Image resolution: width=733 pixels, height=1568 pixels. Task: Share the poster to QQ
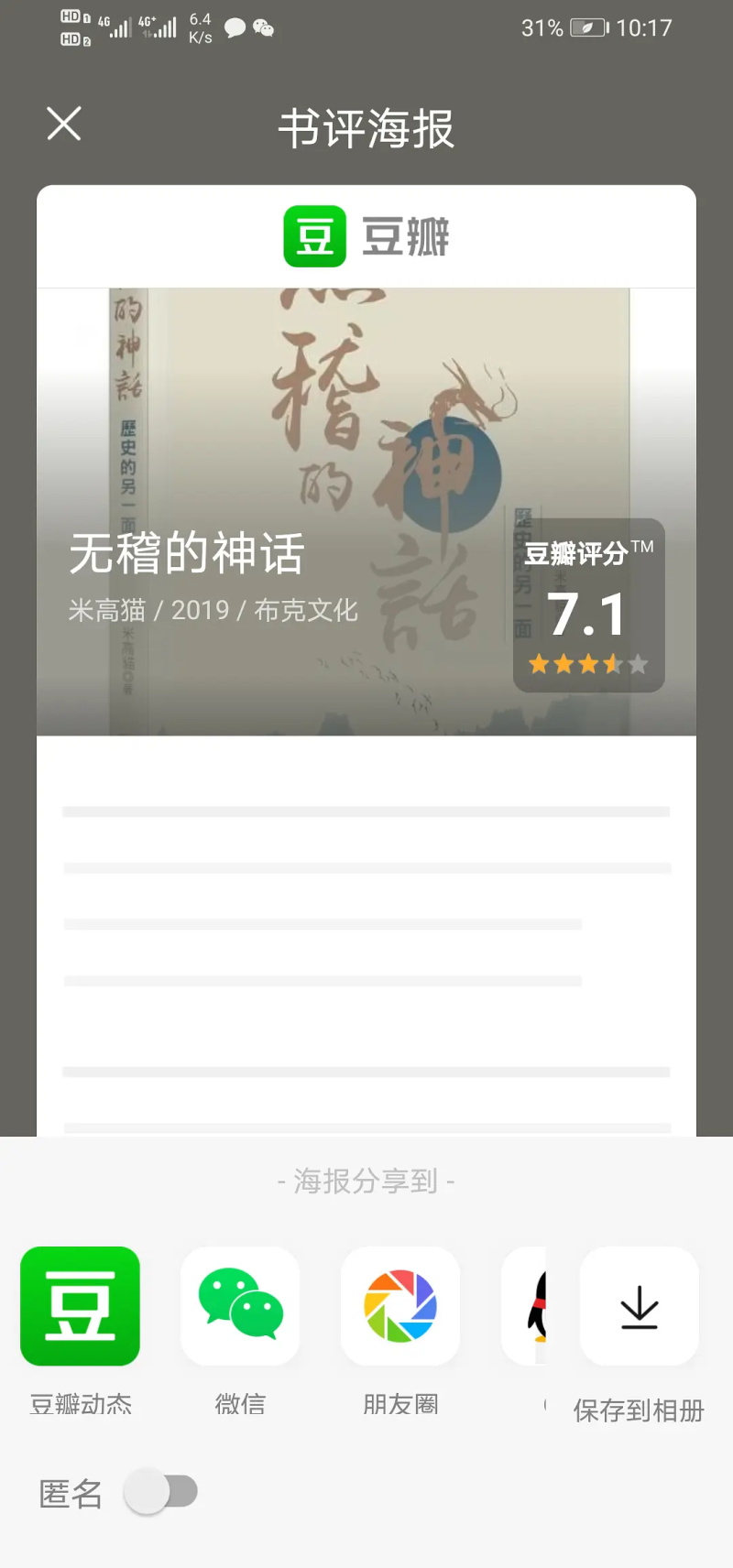[527, 1306]
